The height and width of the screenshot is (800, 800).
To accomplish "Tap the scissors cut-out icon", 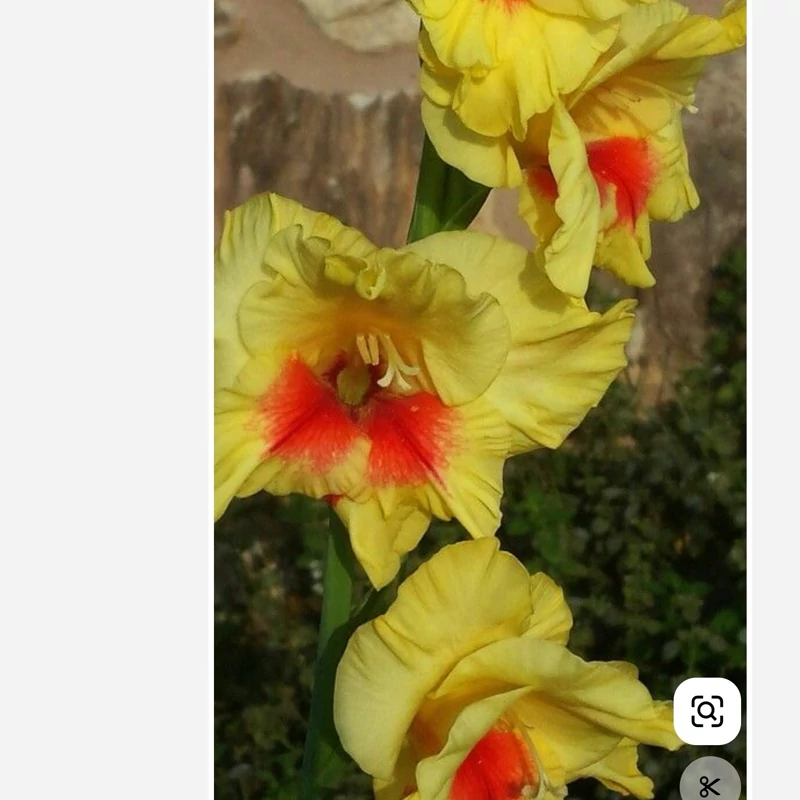I will pyautogui.click(x=709, y=785).
